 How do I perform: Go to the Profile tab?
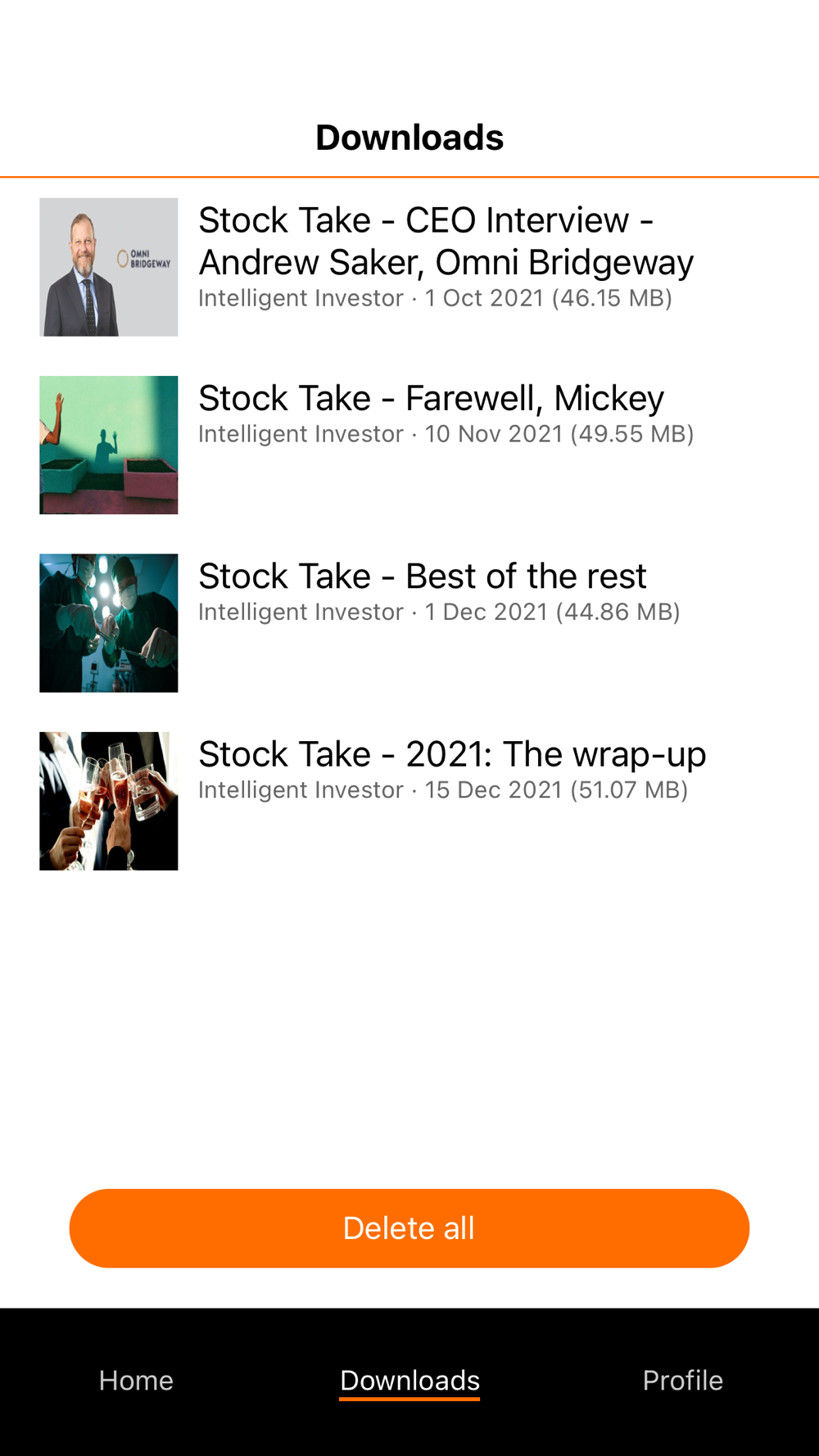pyautogui.click(x=682, y=1381)
